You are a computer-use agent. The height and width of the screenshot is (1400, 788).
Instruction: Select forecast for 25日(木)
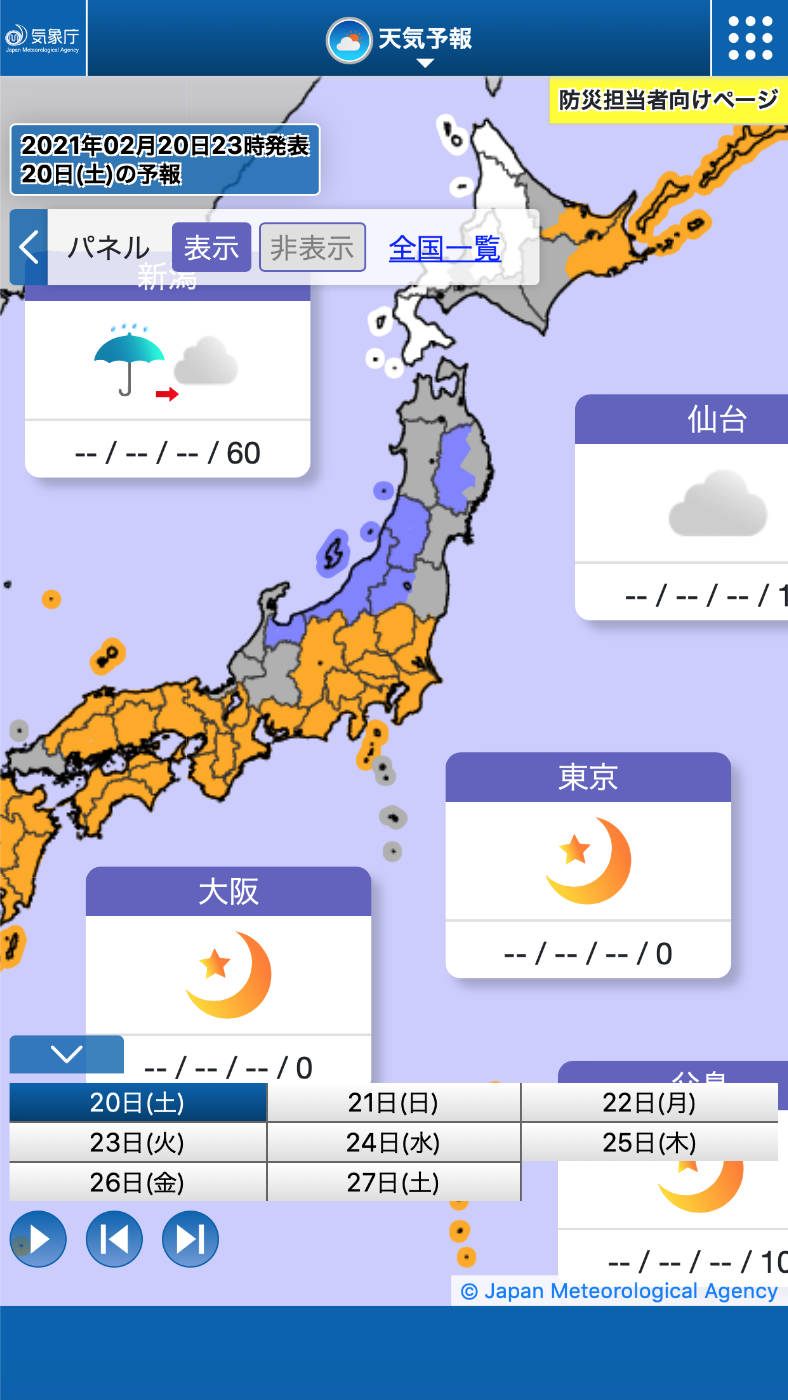coord(649,1142)
